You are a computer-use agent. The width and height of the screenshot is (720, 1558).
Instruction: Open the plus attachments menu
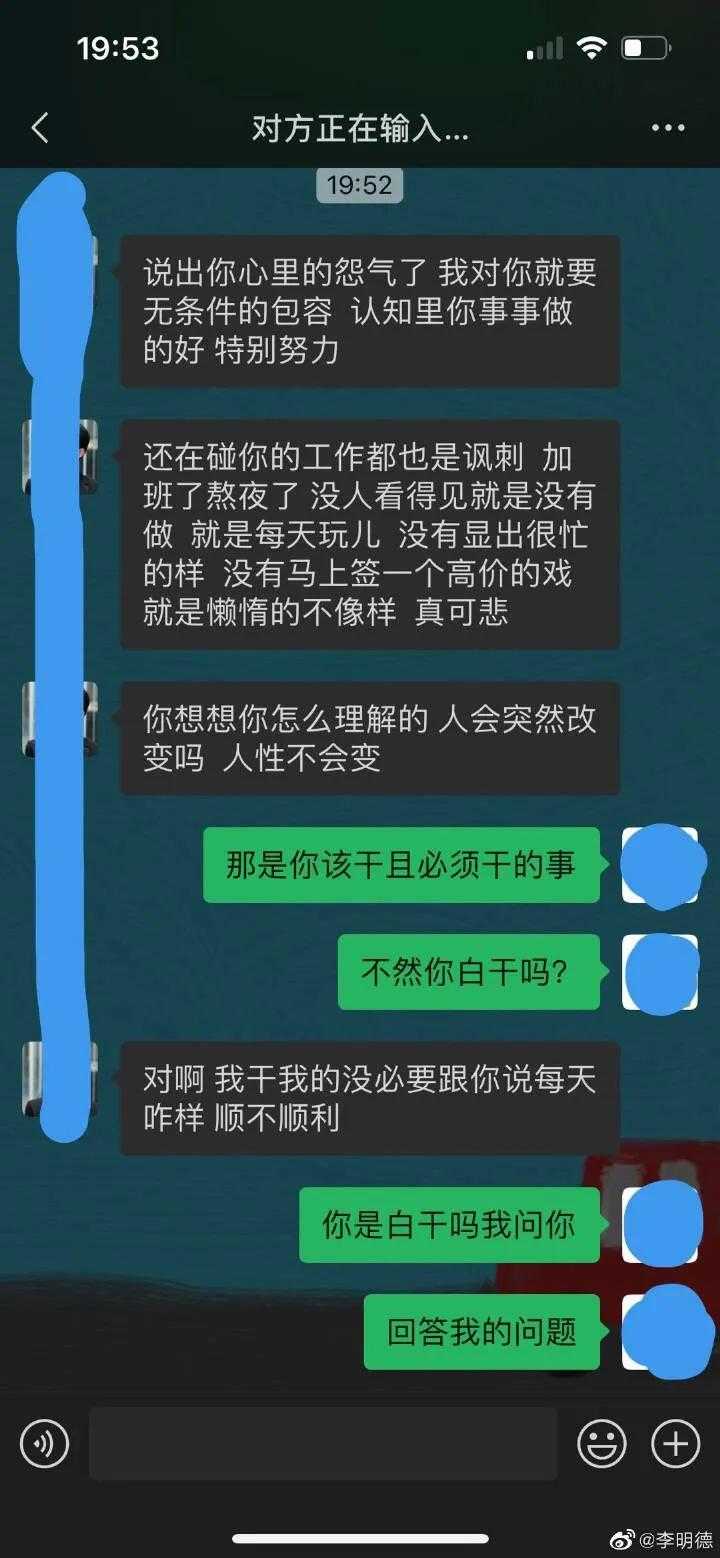point(676,1444)
